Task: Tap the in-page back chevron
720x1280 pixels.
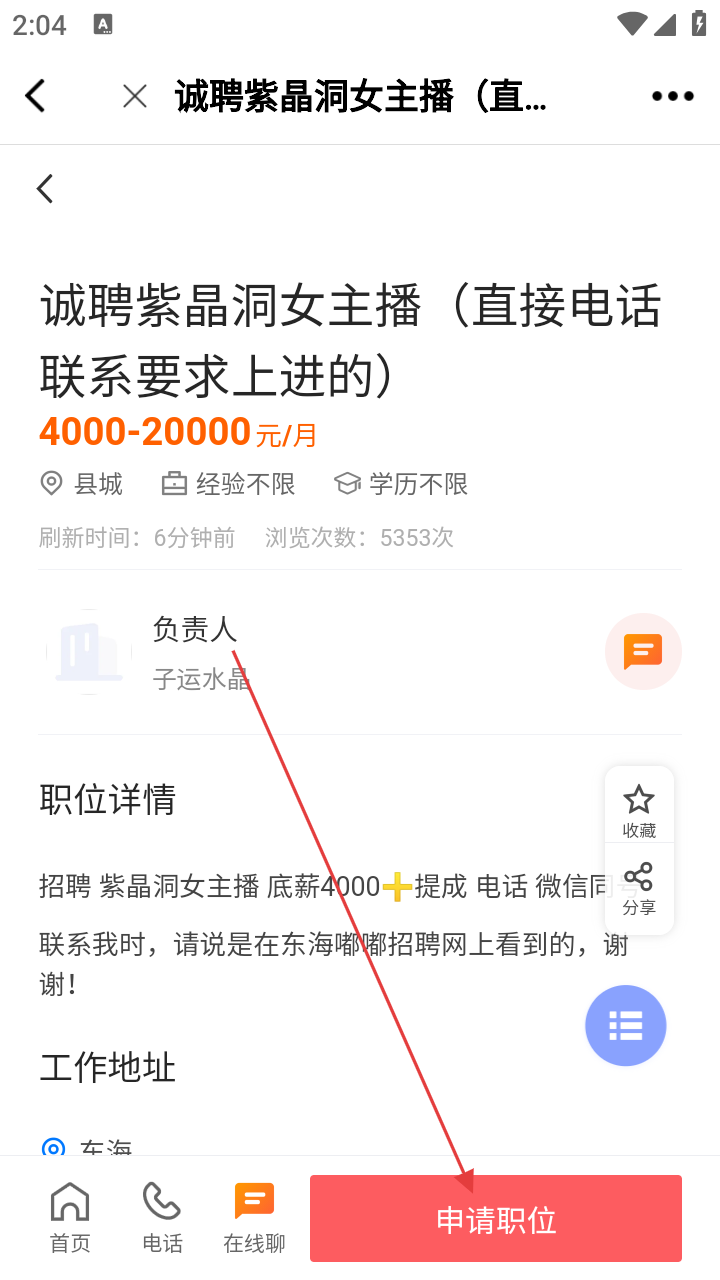Action: [45, 189]
